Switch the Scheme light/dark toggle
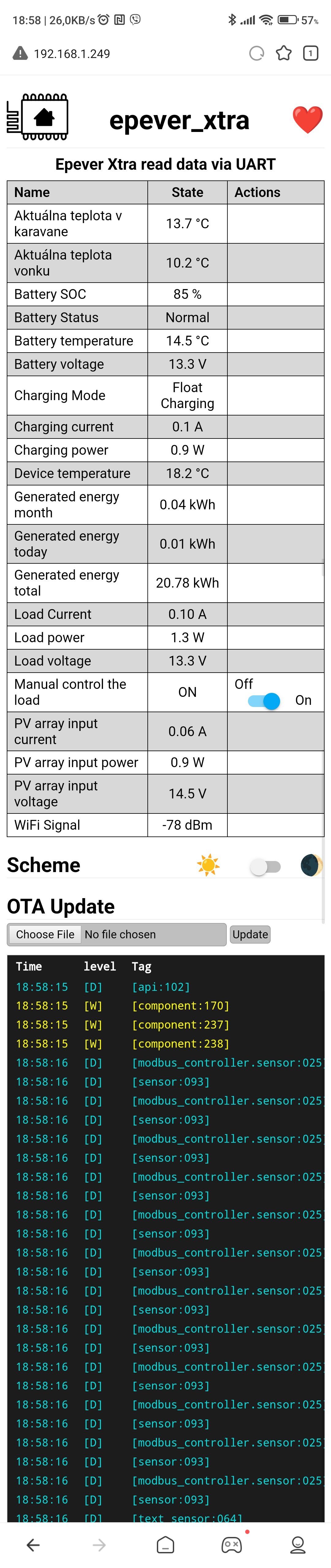This screenshot has height=1568, width=331. coord(265,866)
